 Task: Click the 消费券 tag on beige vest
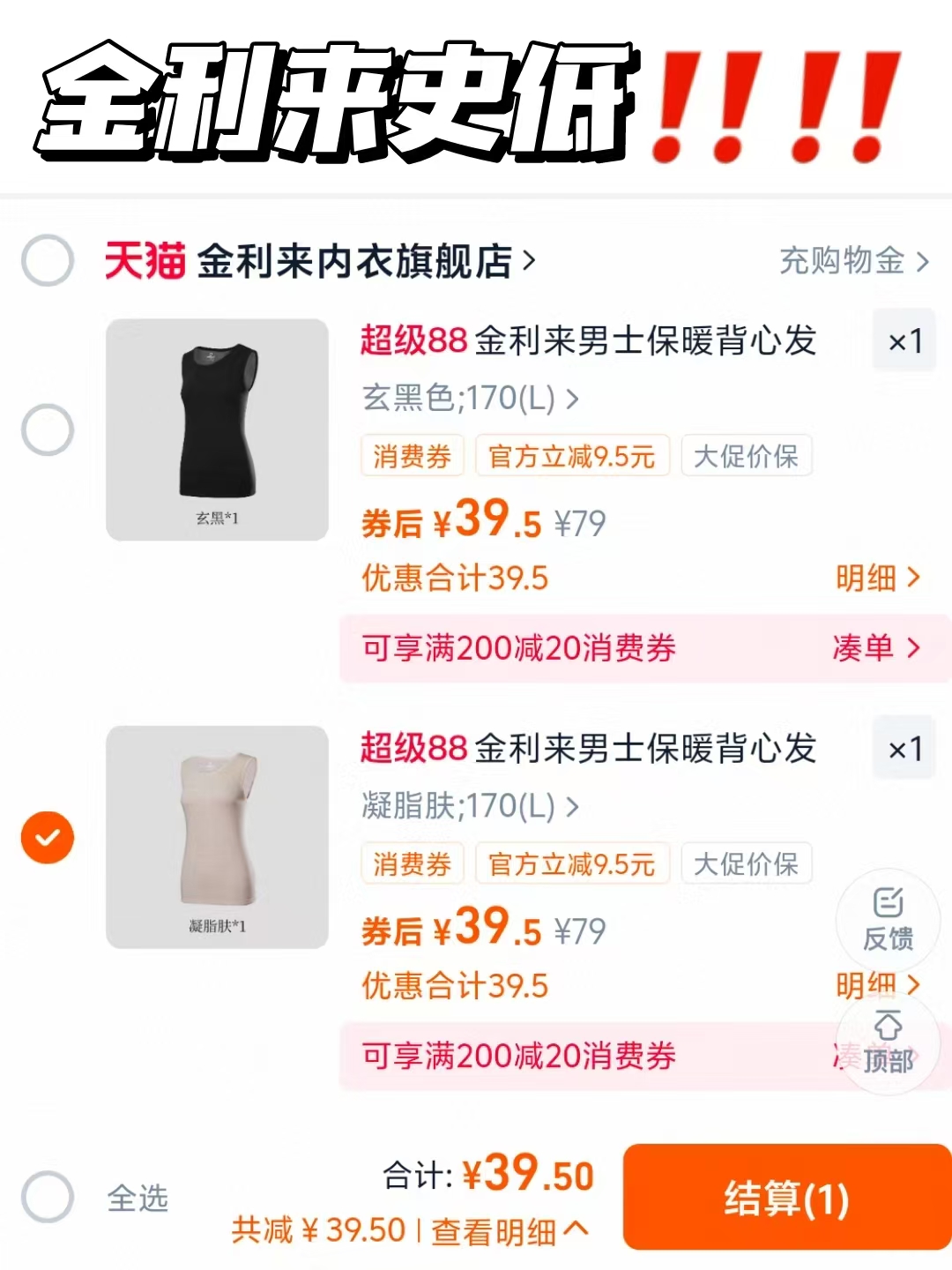coord(412,864)
